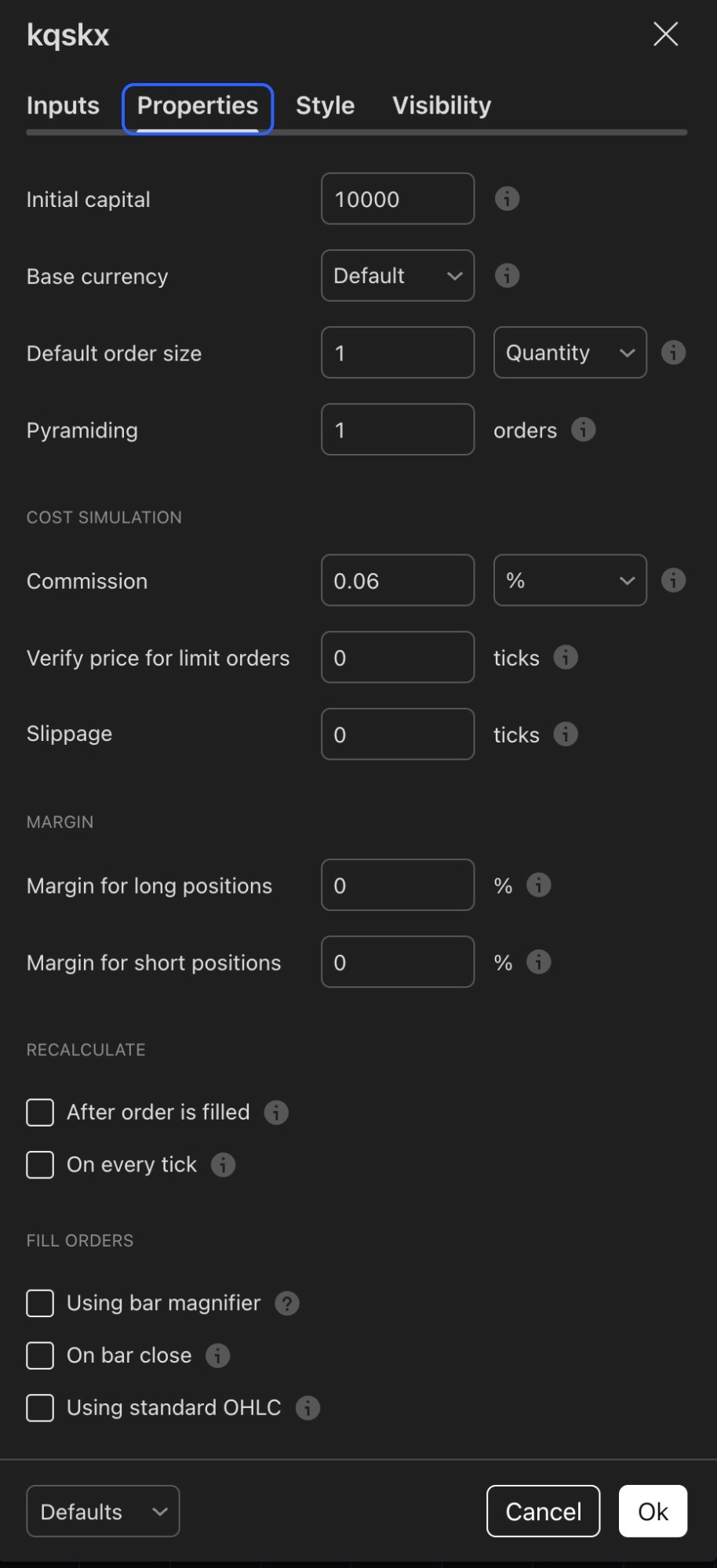Viewport: 717px width, 1568px height.
Task: Open the Using bar magnifier help icon
Action: click(x=286, y=1302)
